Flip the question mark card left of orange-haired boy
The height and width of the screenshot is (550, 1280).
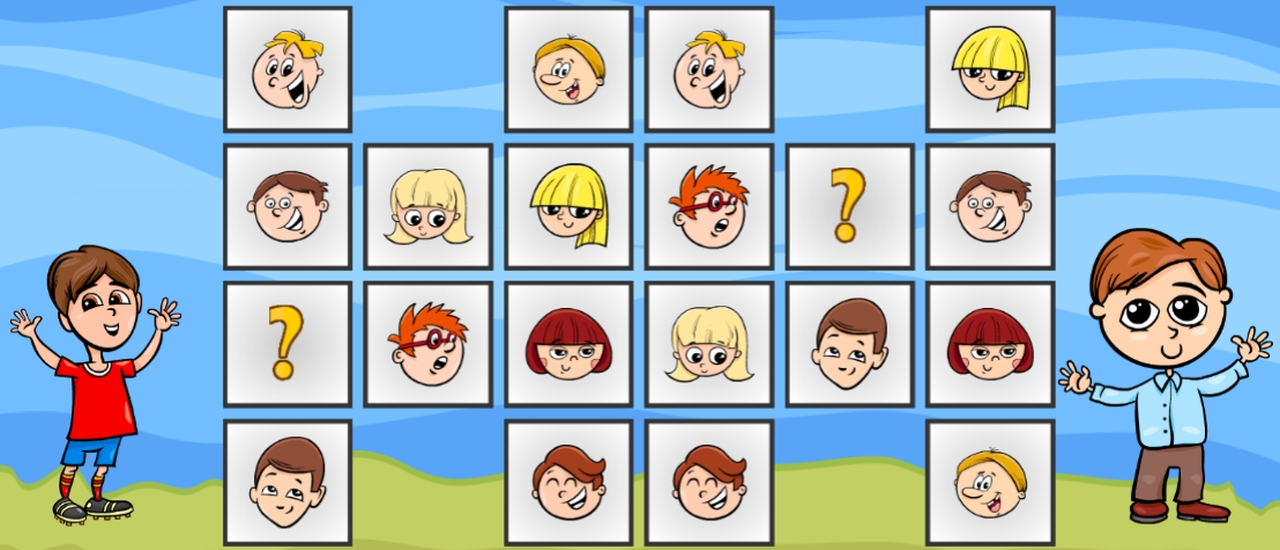287,344
